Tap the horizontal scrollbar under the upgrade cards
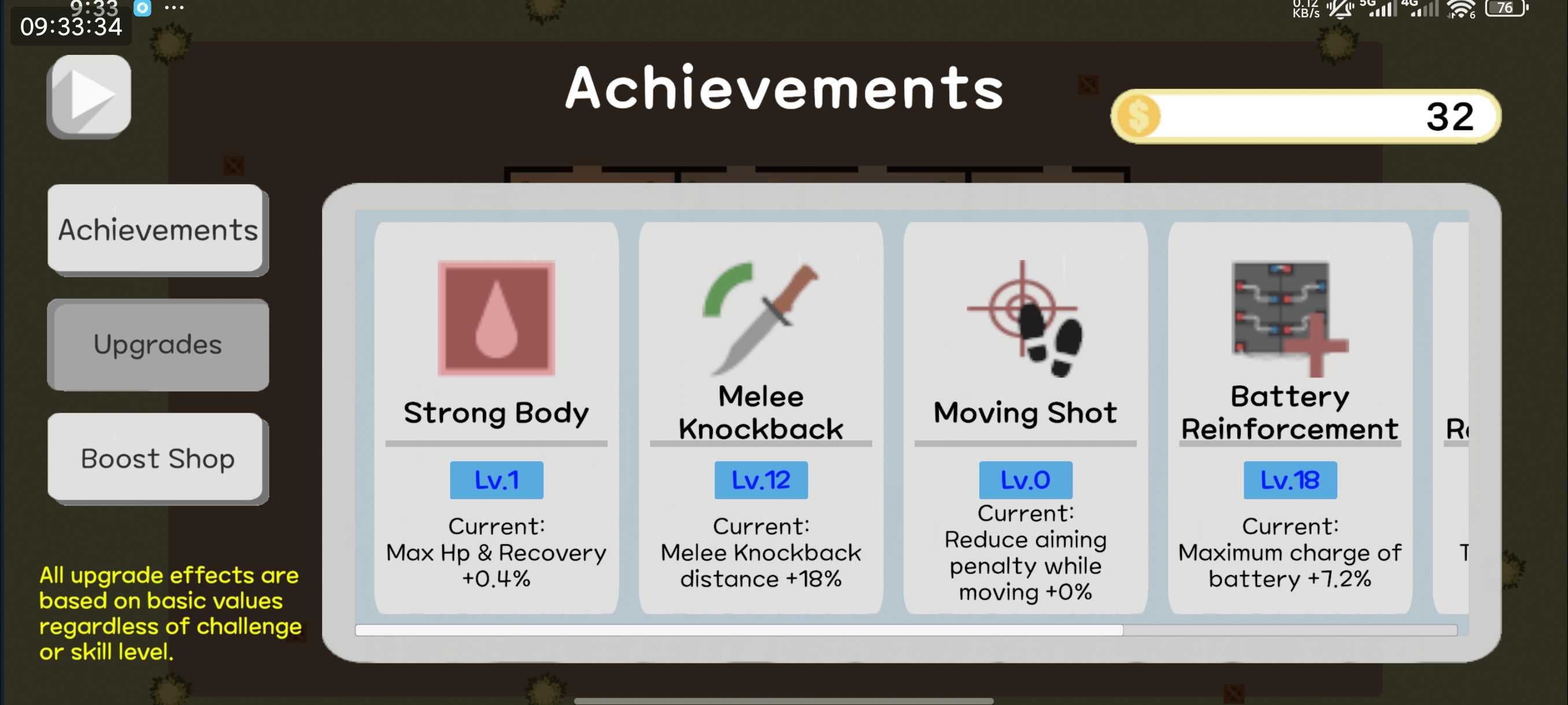This screenshot has width=1568, height=705. (x=738, y=630)
